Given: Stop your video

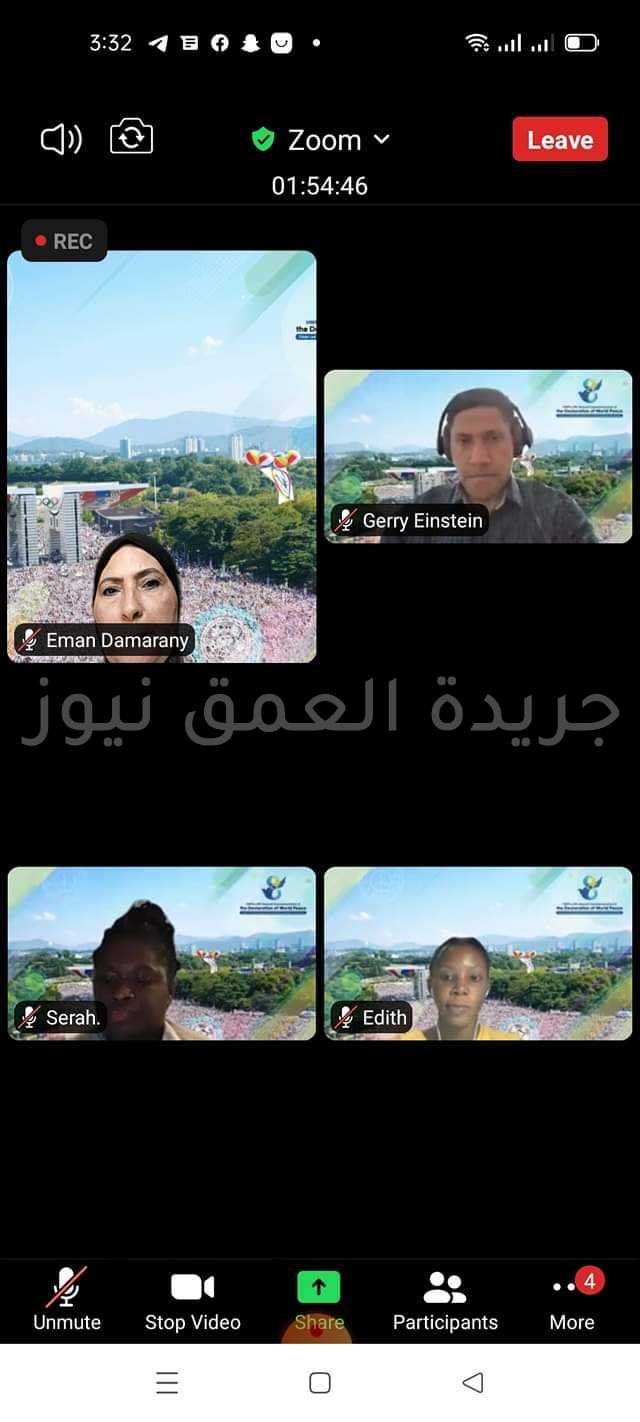Looking at the screenshot, I should [192, 1299].
